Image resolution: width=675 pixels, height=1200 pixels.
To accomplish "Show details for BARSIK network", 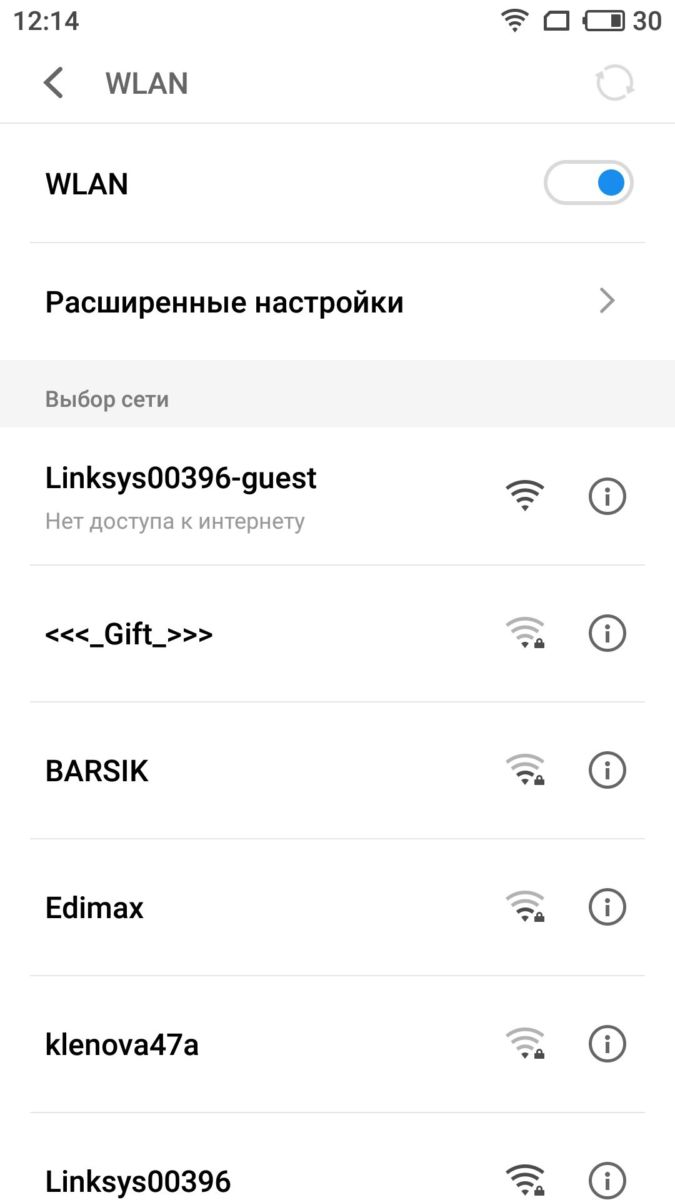I will point(607,770).
